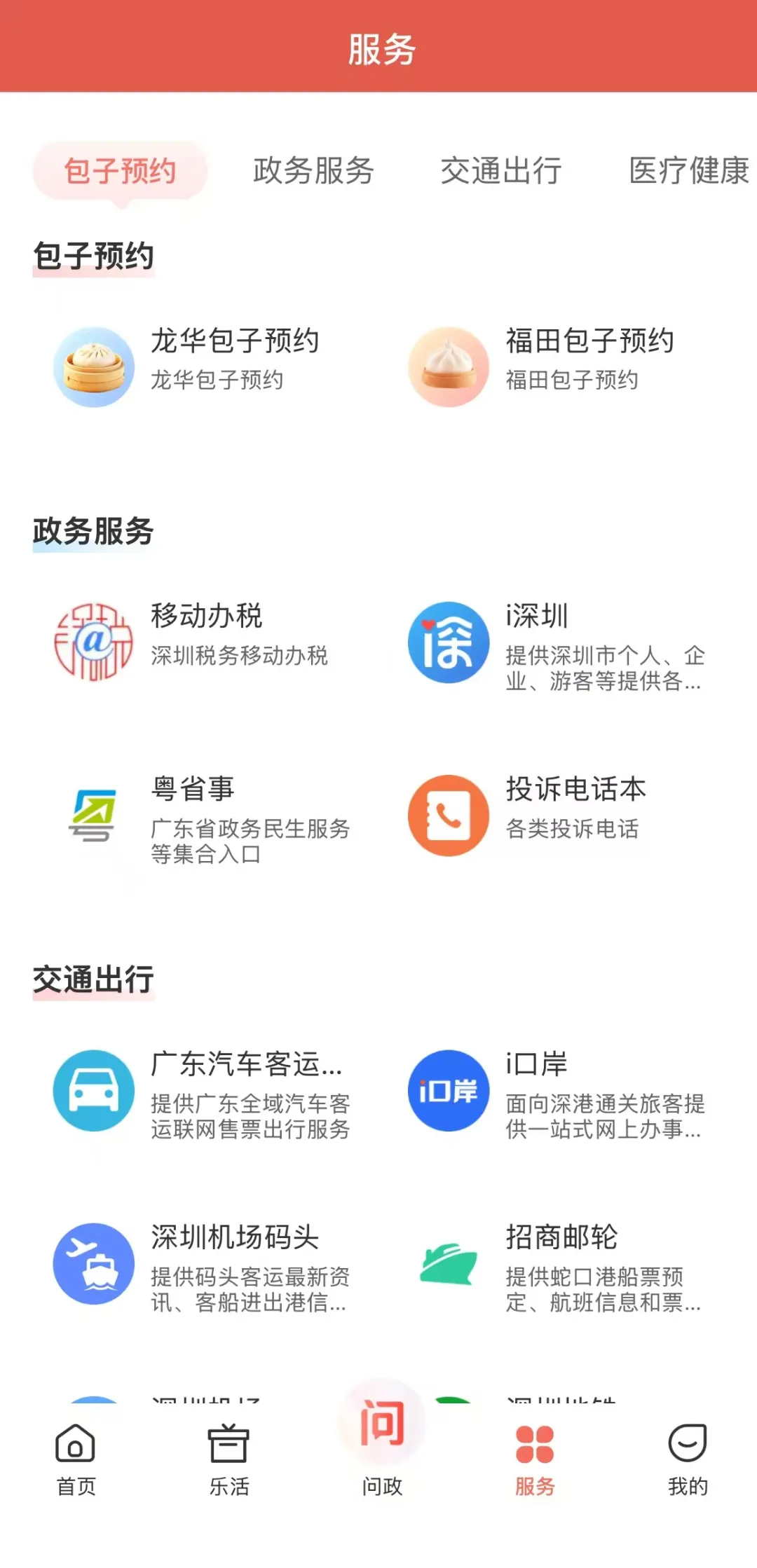
Task: Switch to the 政务服务 category tab
Action: click(x=313, y=171)
